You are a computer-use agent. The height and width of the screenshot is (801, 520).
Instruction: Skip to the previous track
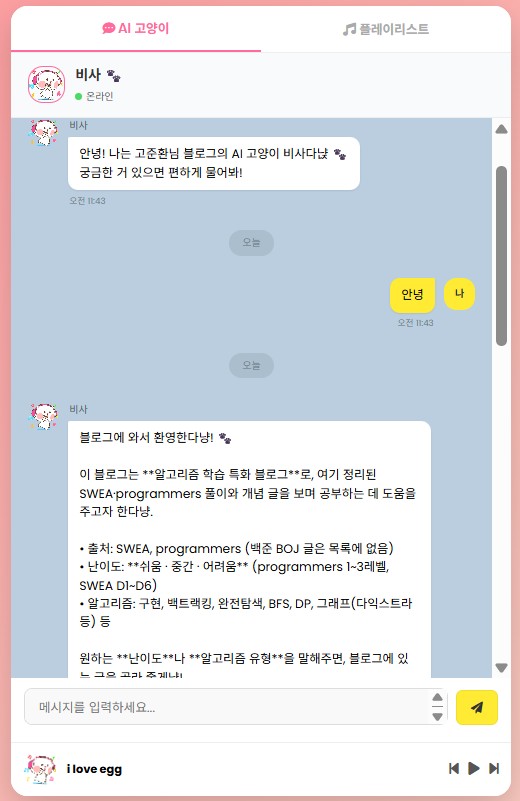(x=454, y=768)
